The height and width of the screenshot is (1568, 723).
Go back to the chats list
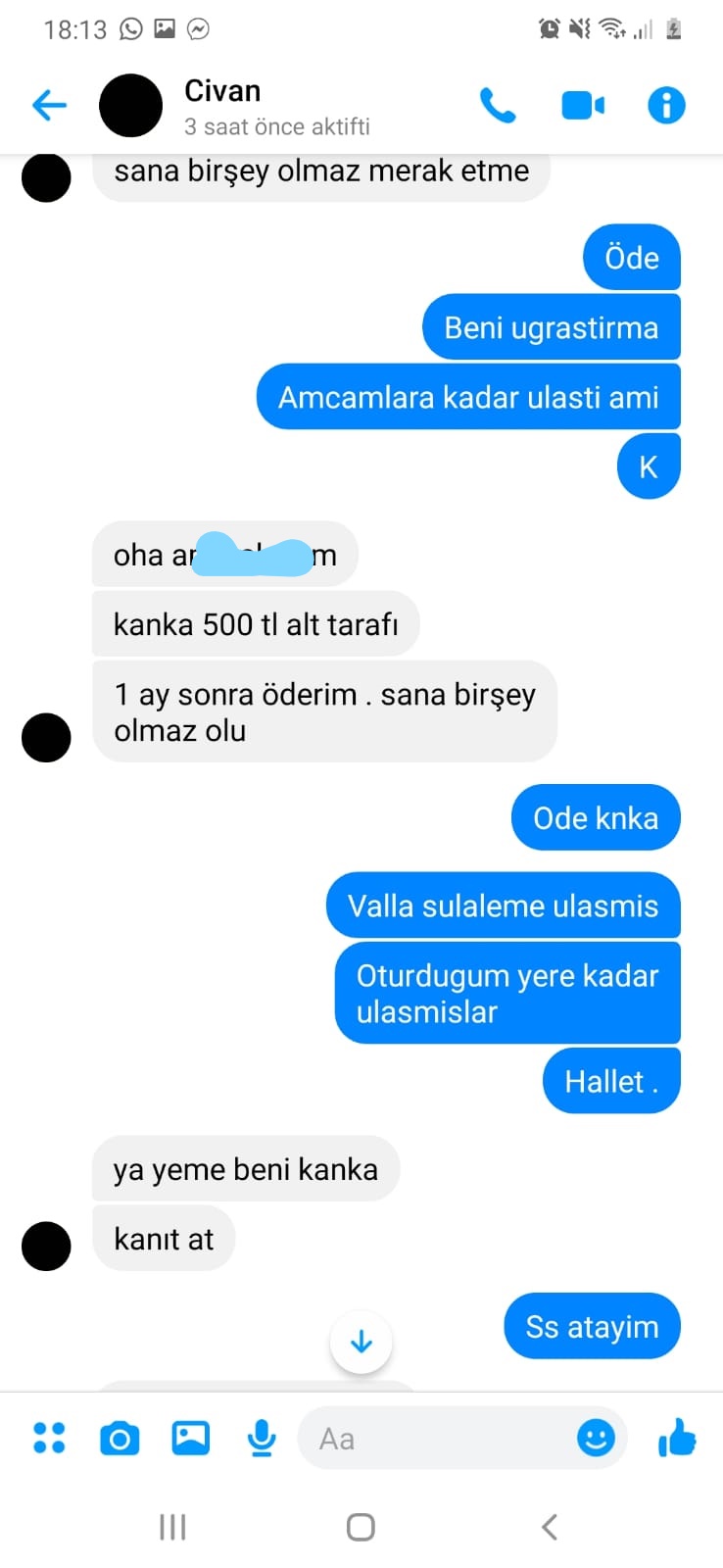(x=49, y=105)
